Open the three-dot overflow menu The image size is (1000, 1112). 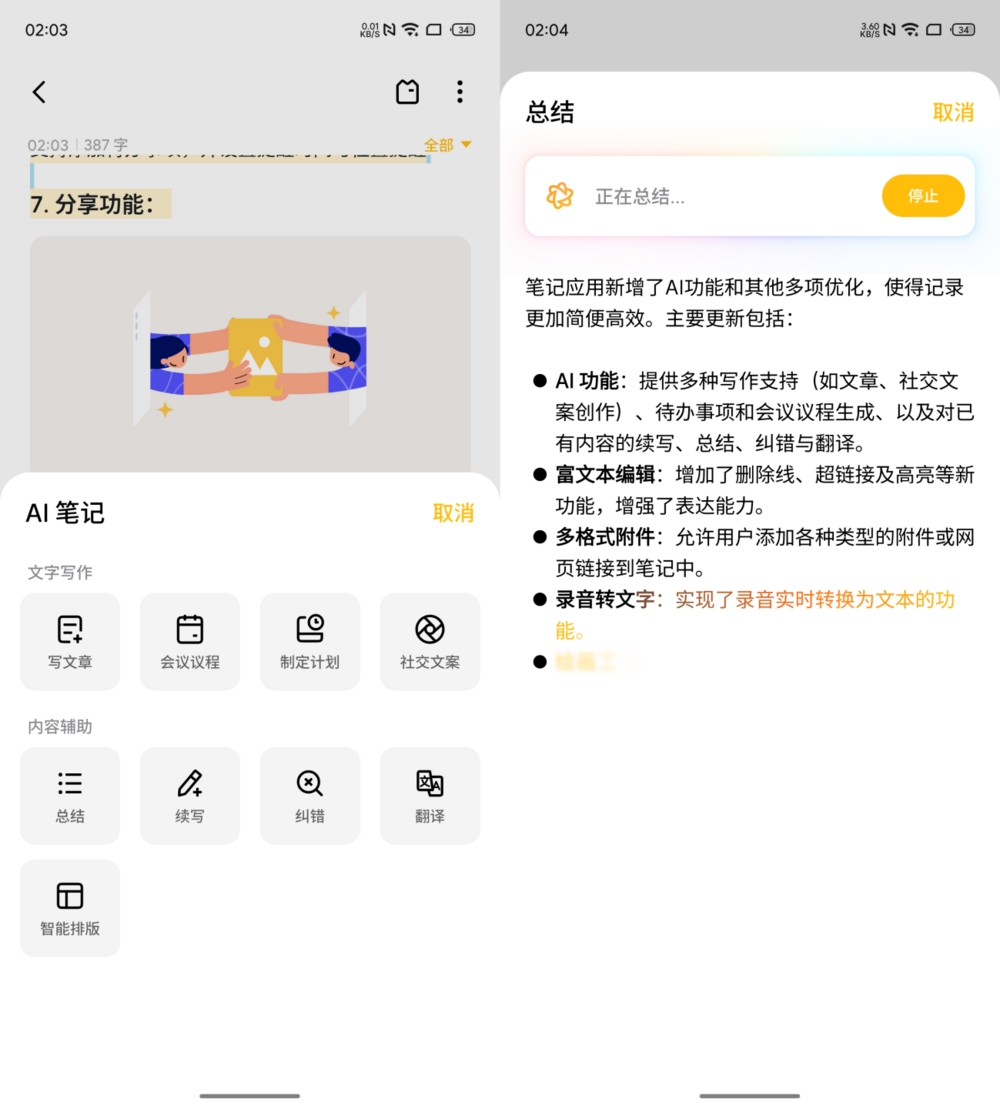[x=460, y=92]
